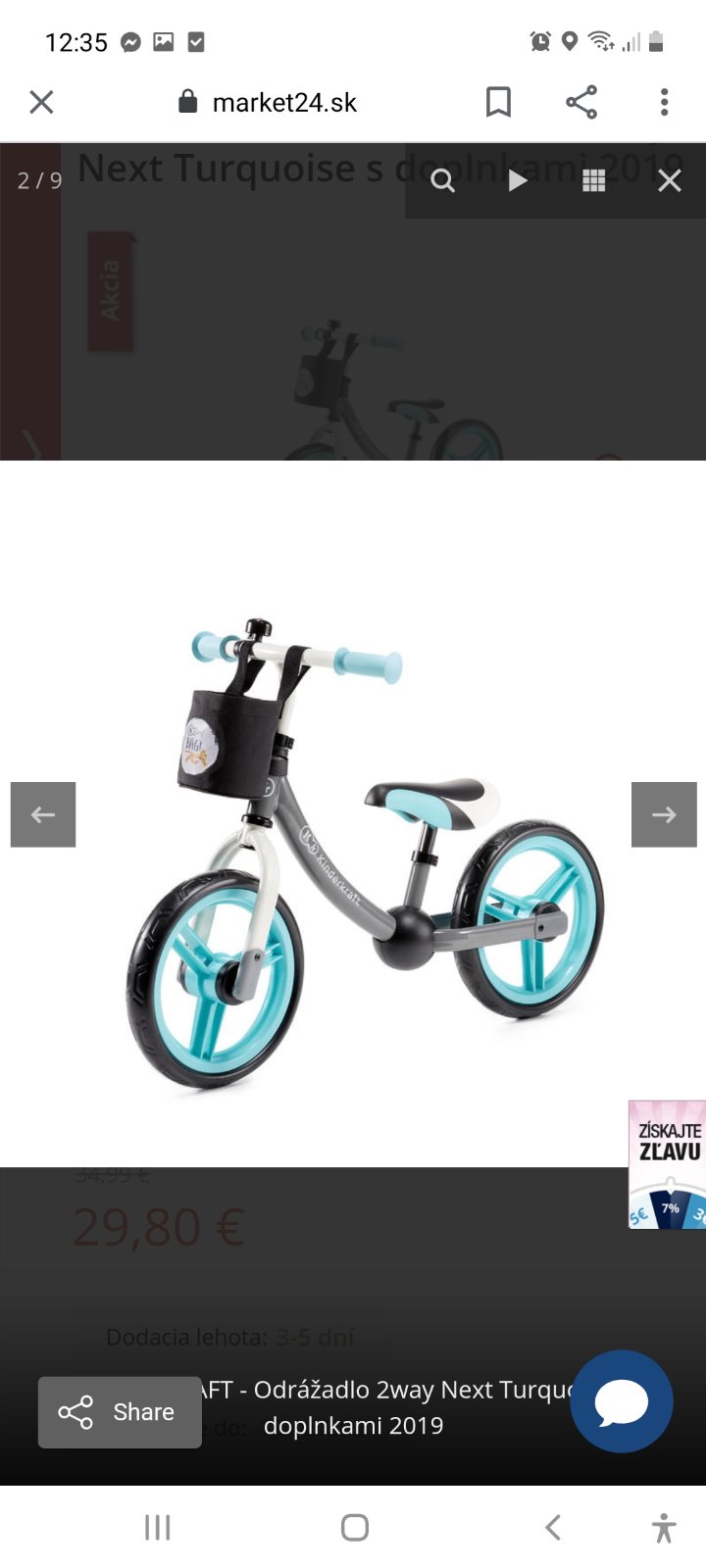Close the image gallery lightbox
This screenshot has width=706, height=1568.
point(669,180)
